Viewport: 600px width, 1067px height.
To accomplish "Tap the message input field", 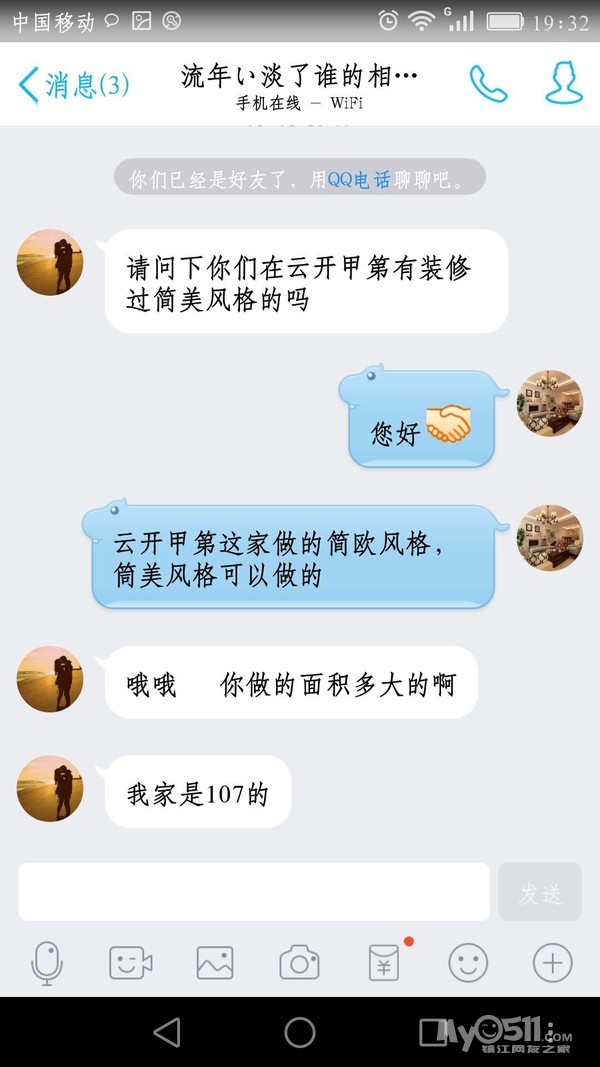I will [254, 891].
